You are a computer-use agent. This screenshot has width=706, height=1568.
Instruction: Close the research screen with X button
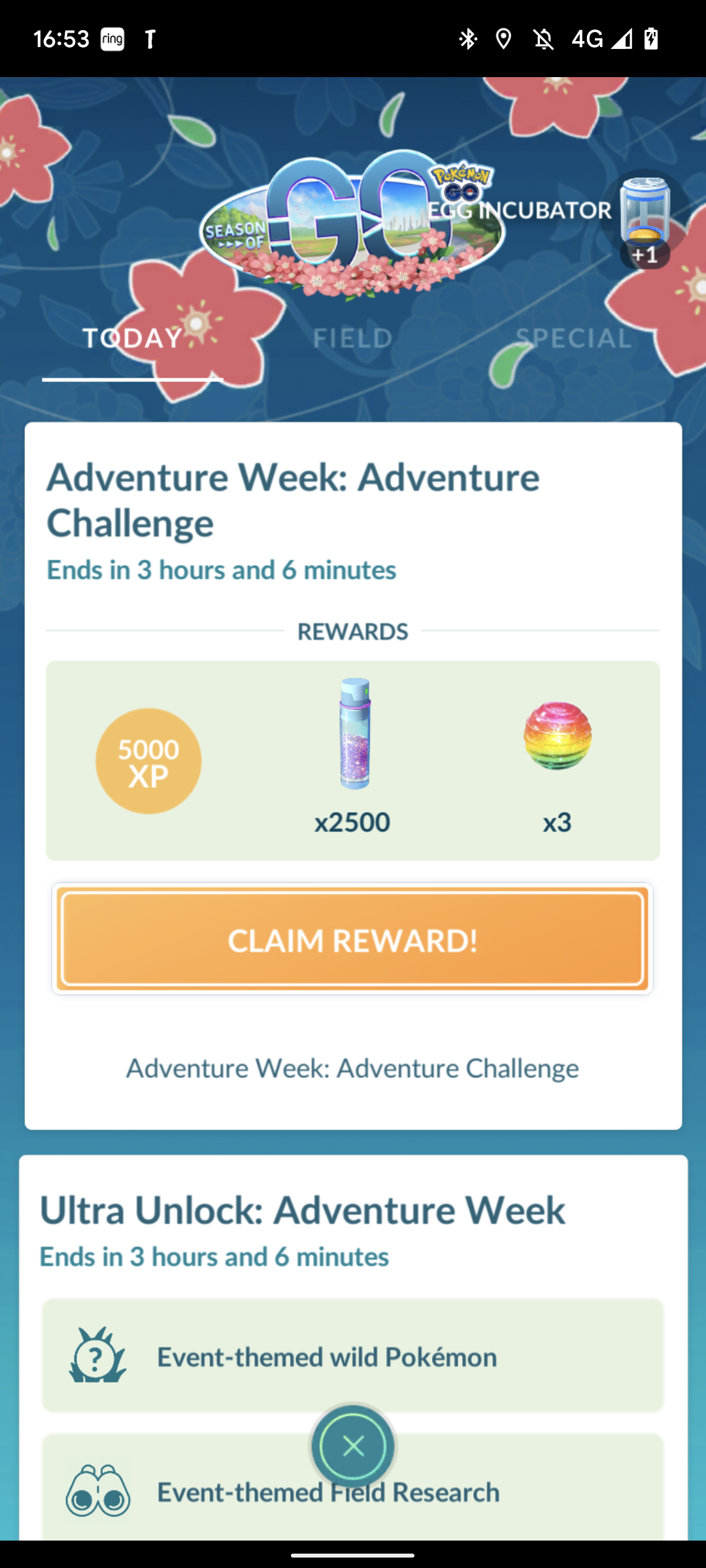(353, 1446)
